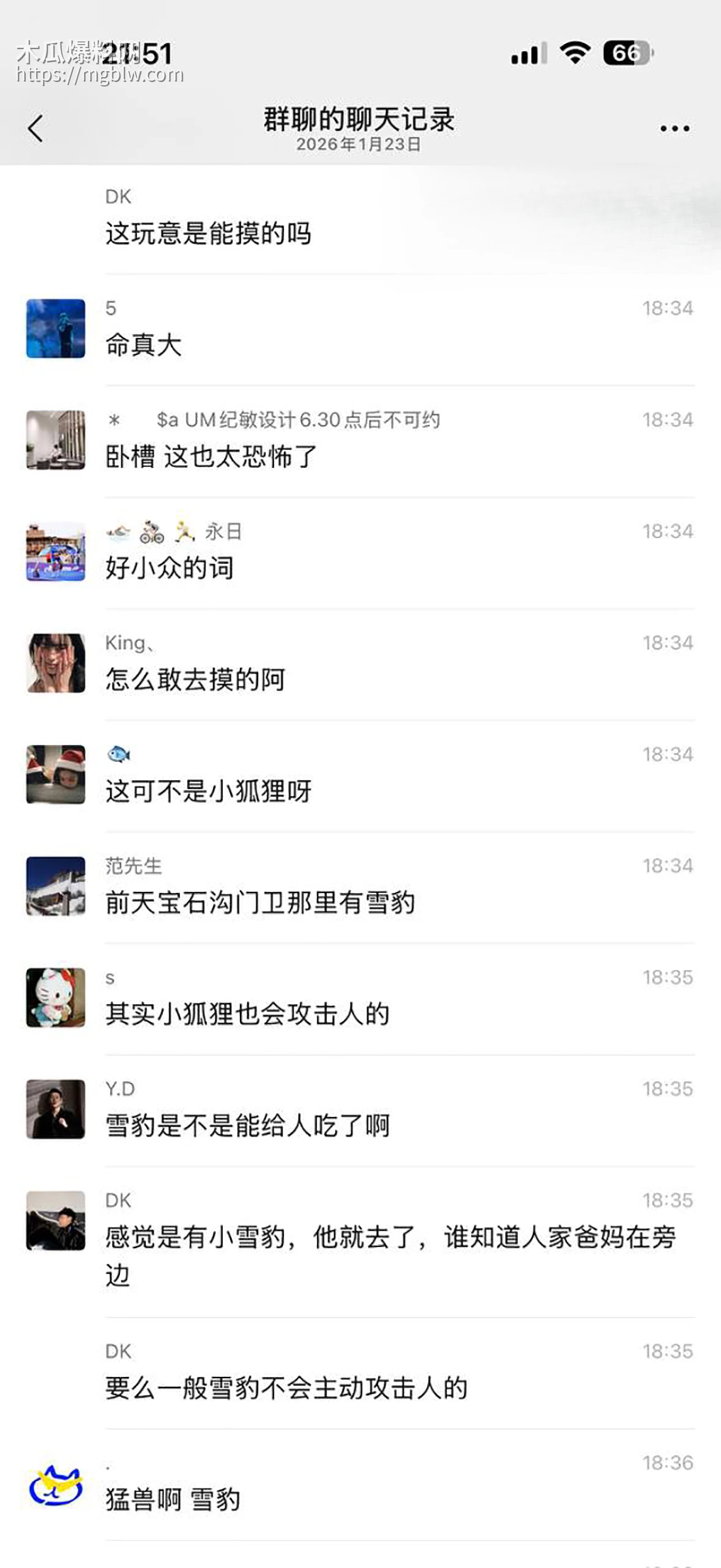
Task: Go back using the chevron arrow
Action: [x=35, y=128]
